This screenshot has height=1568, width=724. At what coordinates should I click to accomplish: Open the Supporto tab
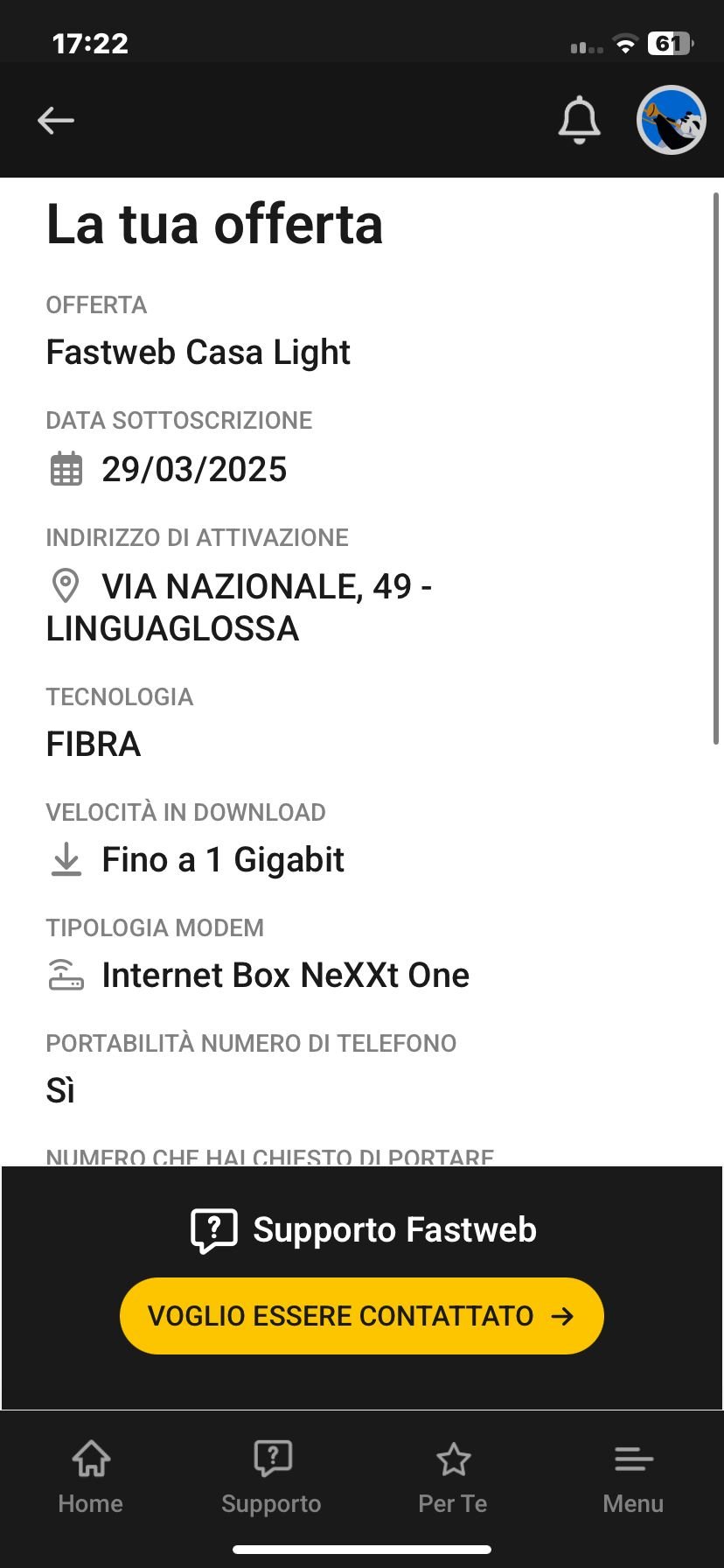[x=271, y=1477]
